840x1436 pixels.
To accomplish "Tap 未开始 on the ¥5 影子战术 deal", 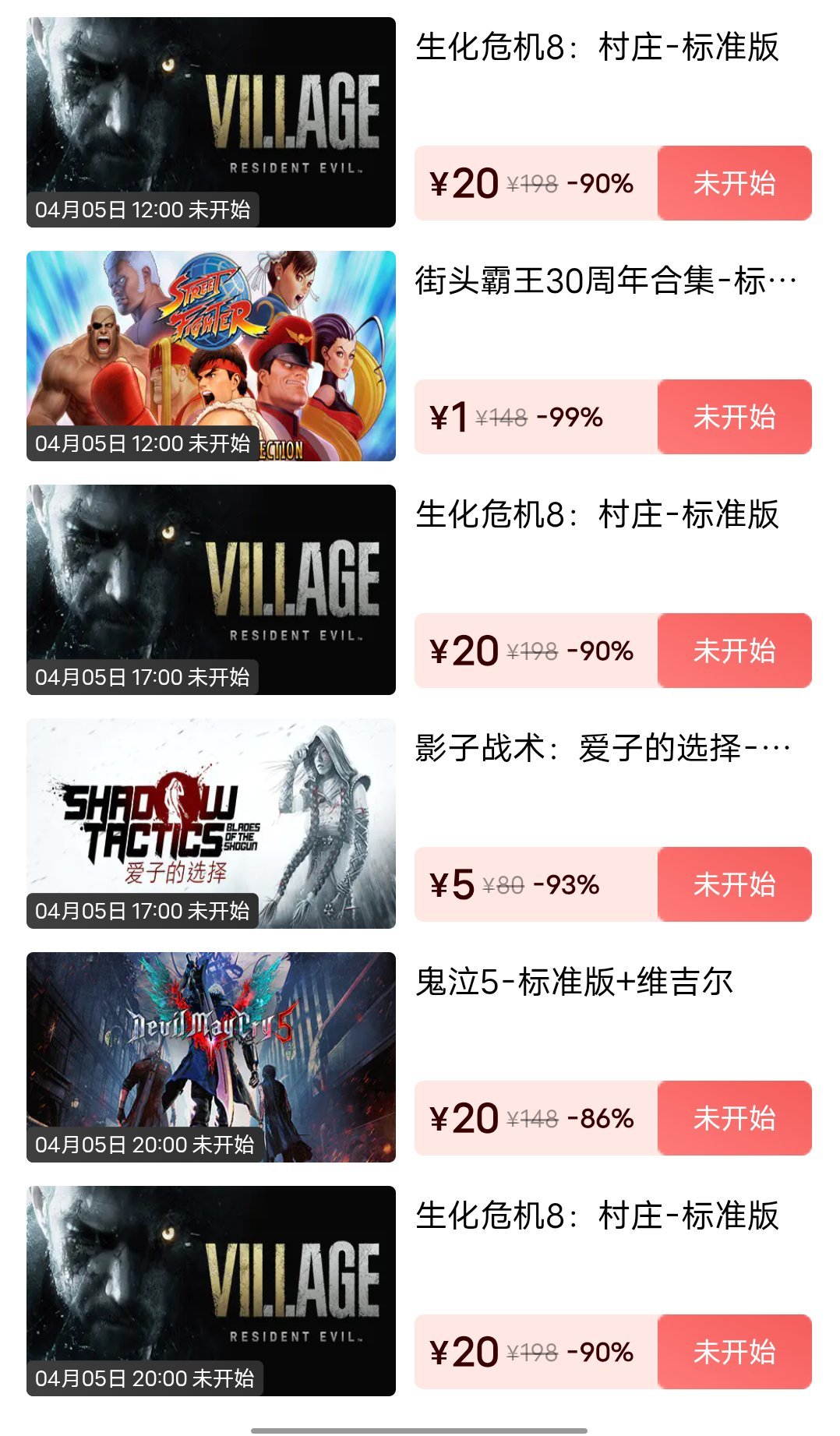I will 734,885.
